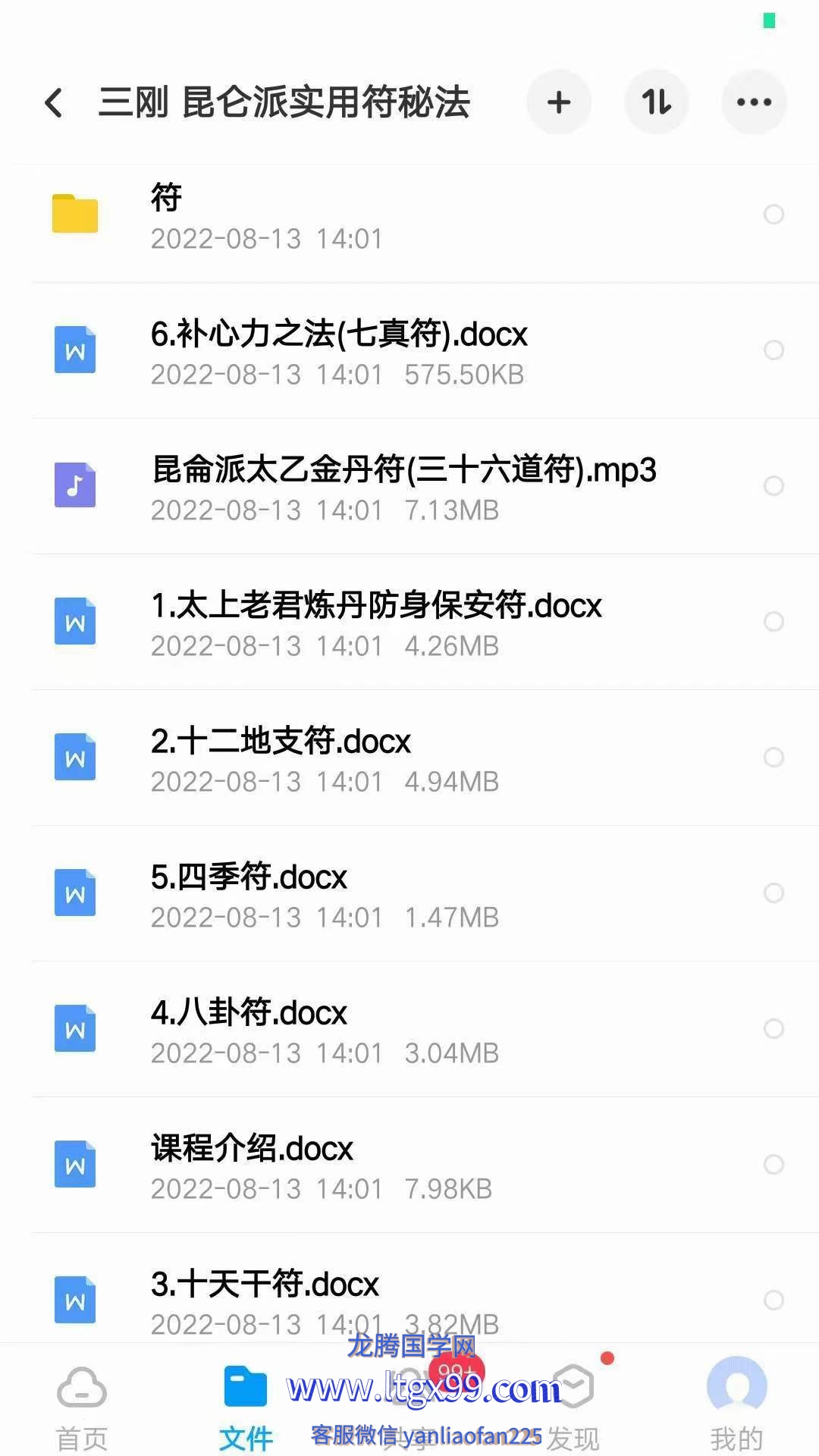Screen dimensions: 819x1456
Task: Play 昆侖派太乙金丹符 mp3 file
Action: (409, 487)
